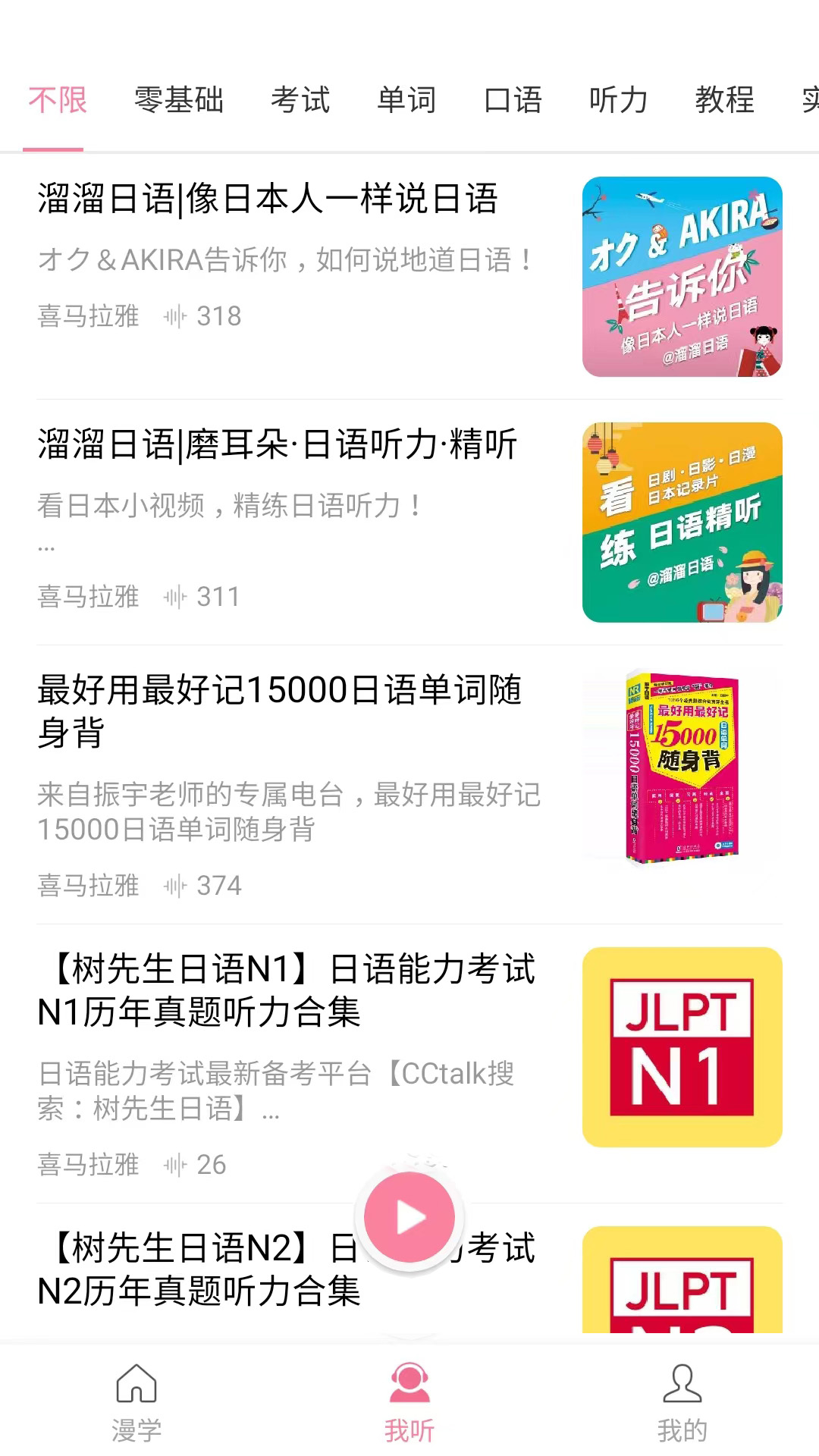Show the 单词 category
This screenshot has height=1456, width=819.
pyautogui.click(x=406, y=100)
